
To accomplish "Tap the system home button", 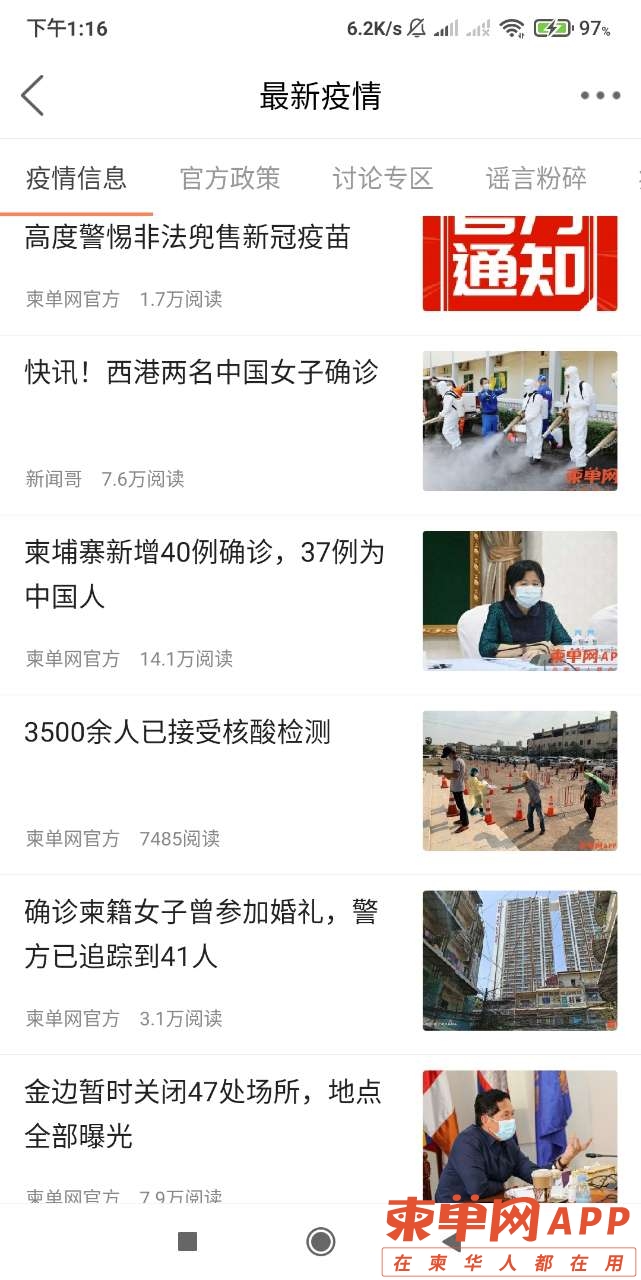I will click(x=320, y=1241).
